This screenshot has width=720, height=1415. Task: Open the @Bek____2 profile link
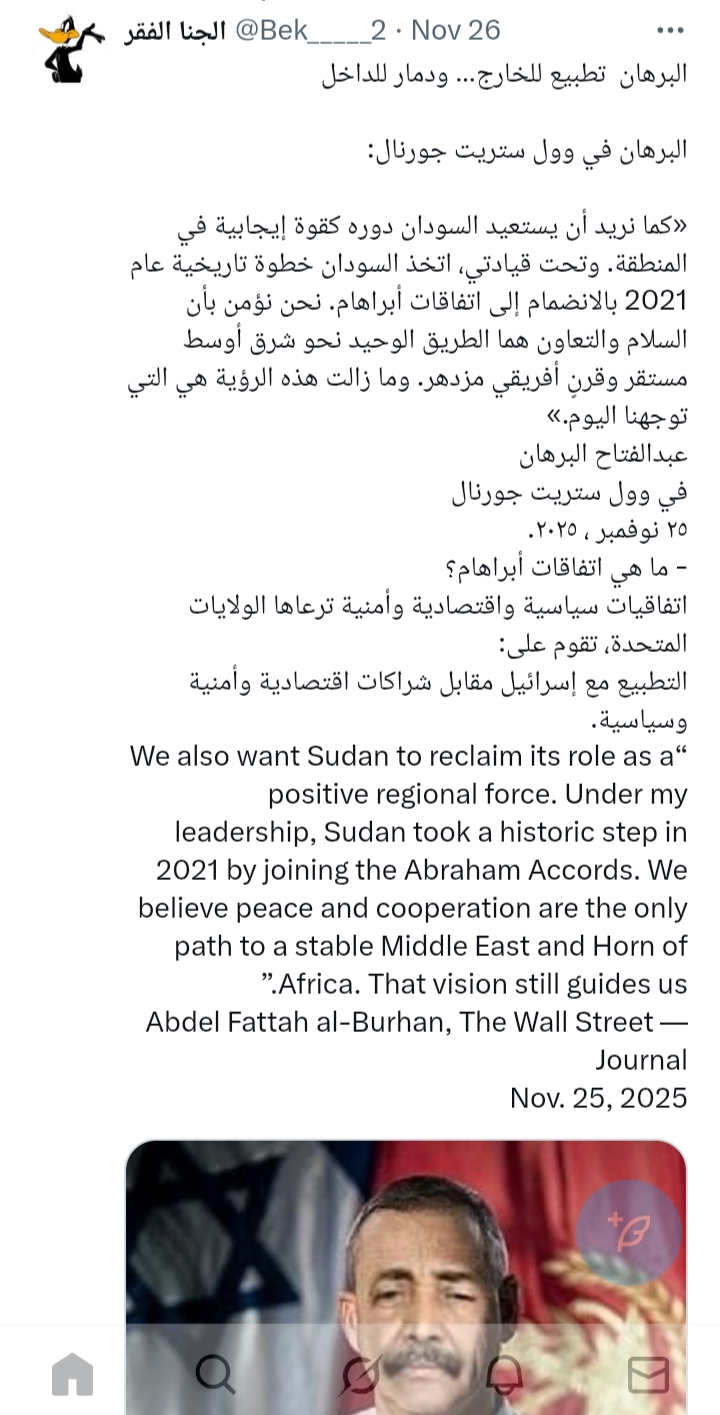(x=310, y=30)
